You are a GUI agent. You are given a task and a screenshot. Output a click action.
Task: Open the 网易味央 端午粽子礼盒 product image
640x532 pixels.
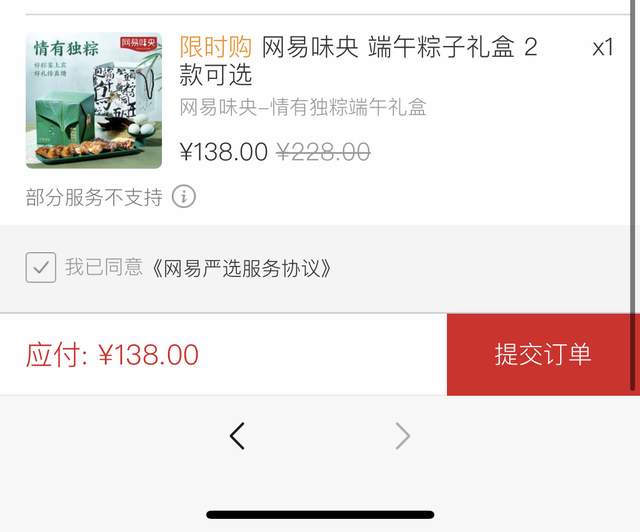click(93, 100)
